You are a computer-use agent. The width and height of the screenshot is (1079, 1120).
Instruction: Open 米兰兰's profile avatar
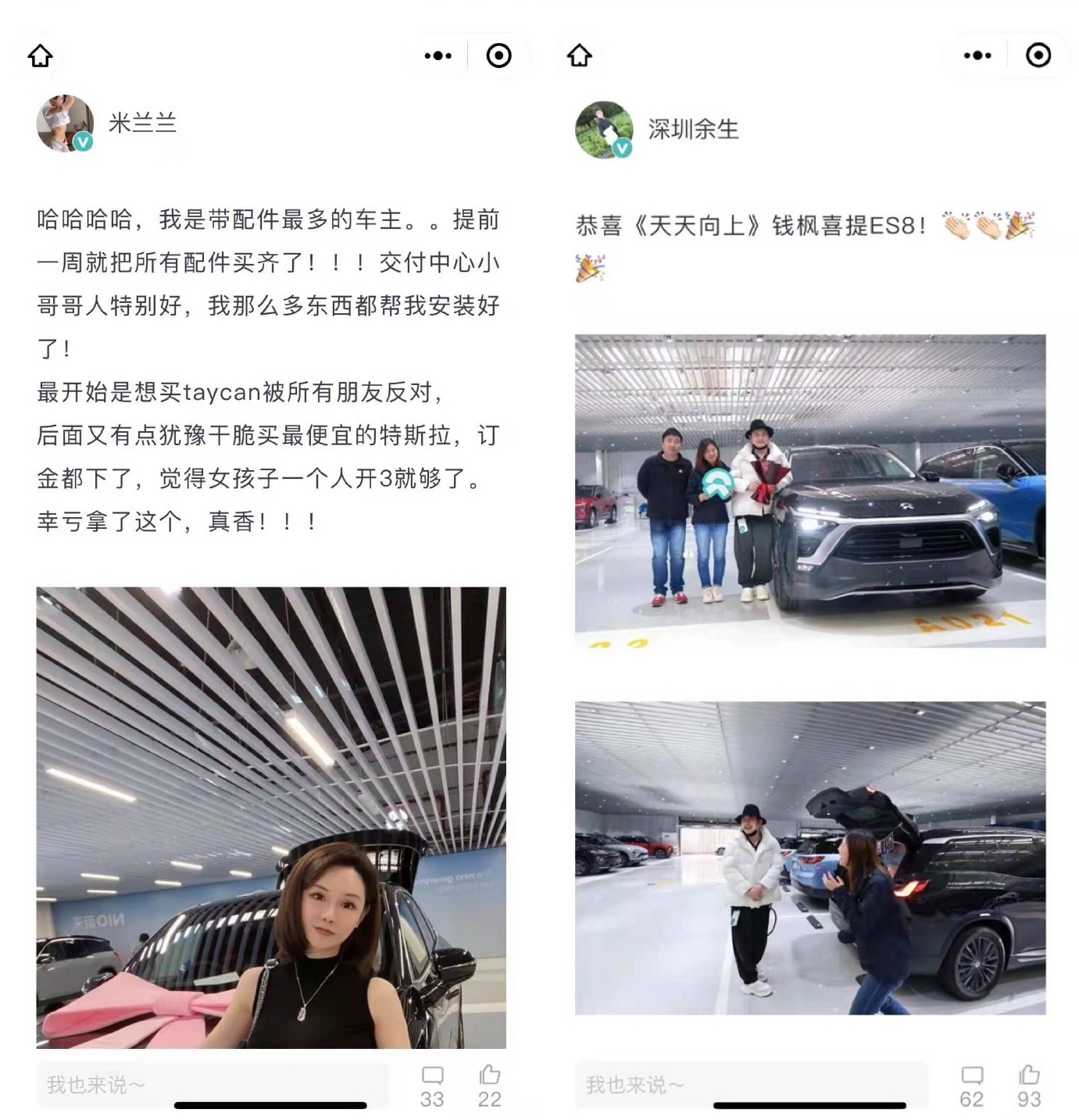tap(65, 123)
